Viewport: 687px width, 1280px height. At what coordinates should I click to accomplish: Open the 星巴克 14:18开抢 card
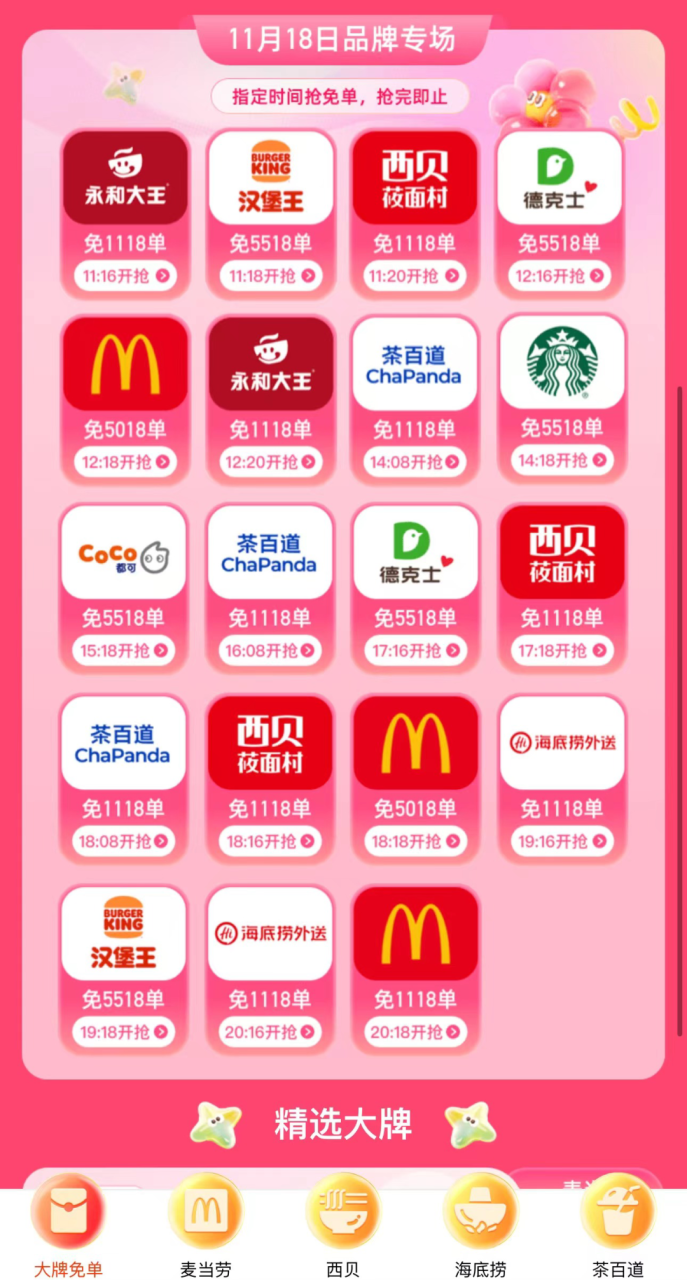(562, 461)
